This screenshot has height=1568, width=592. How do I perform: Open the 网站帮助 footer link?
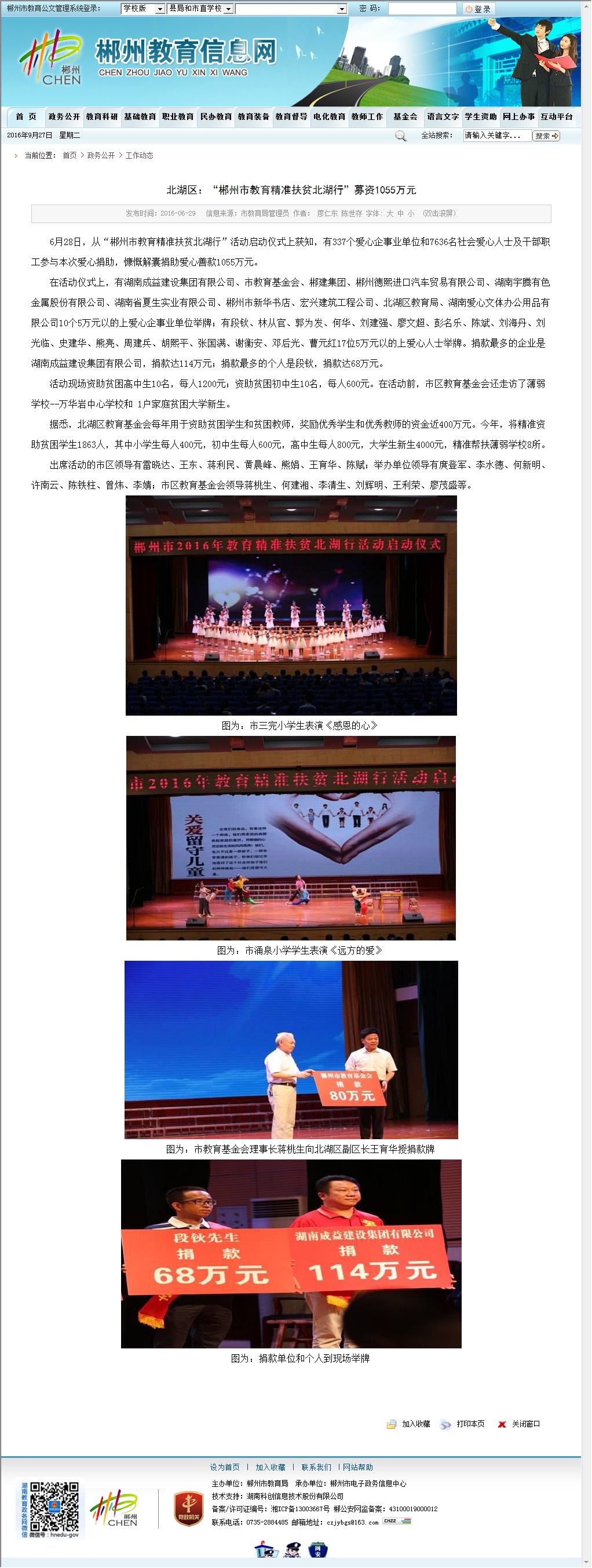click(x=358, y=1468)
